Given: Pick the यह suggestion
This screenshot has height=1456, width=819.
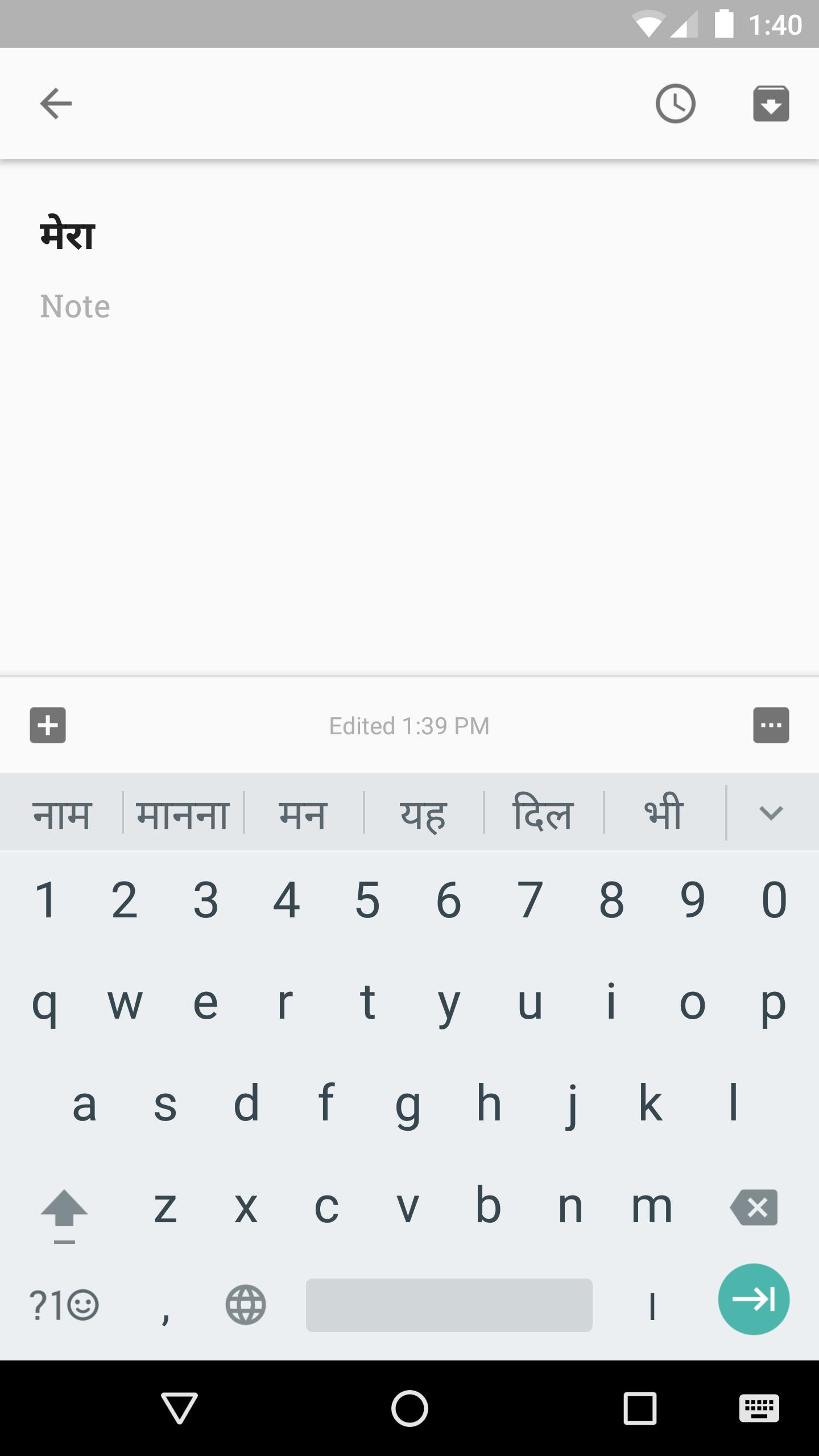Looking at the screenshot, I should click(424, 814).
